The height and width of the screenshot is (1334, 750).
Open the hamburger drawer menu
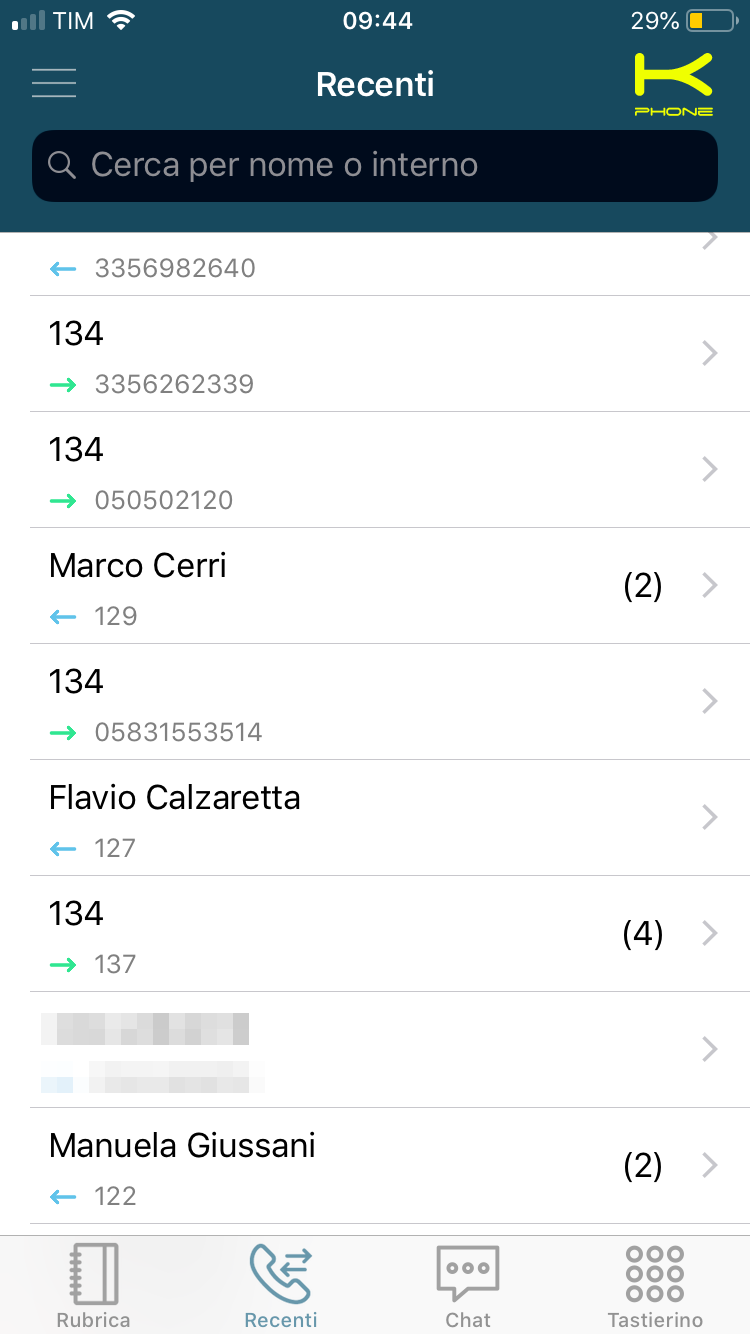click(x=54, y=83)
